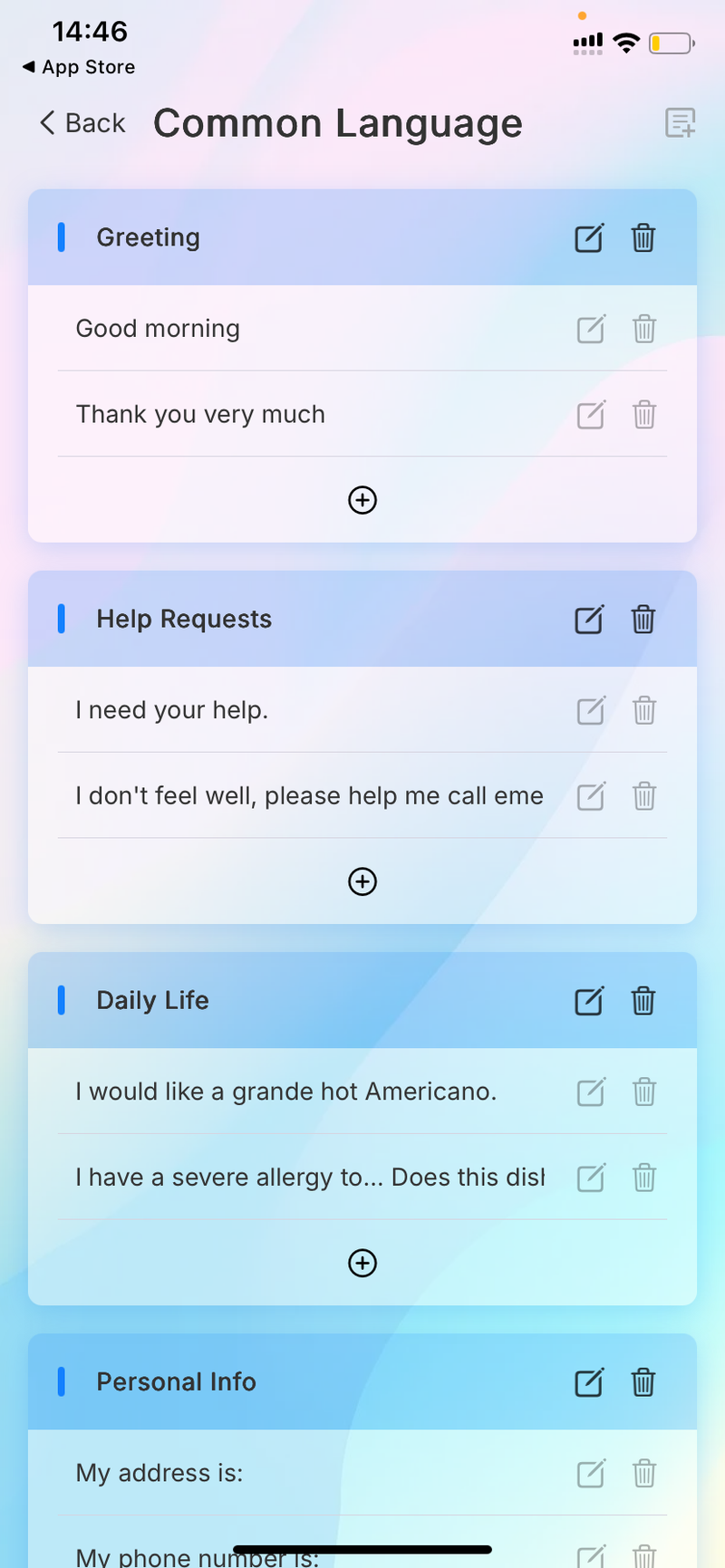
Task: Go back using the Back chevron
Action: click(80, 122)
